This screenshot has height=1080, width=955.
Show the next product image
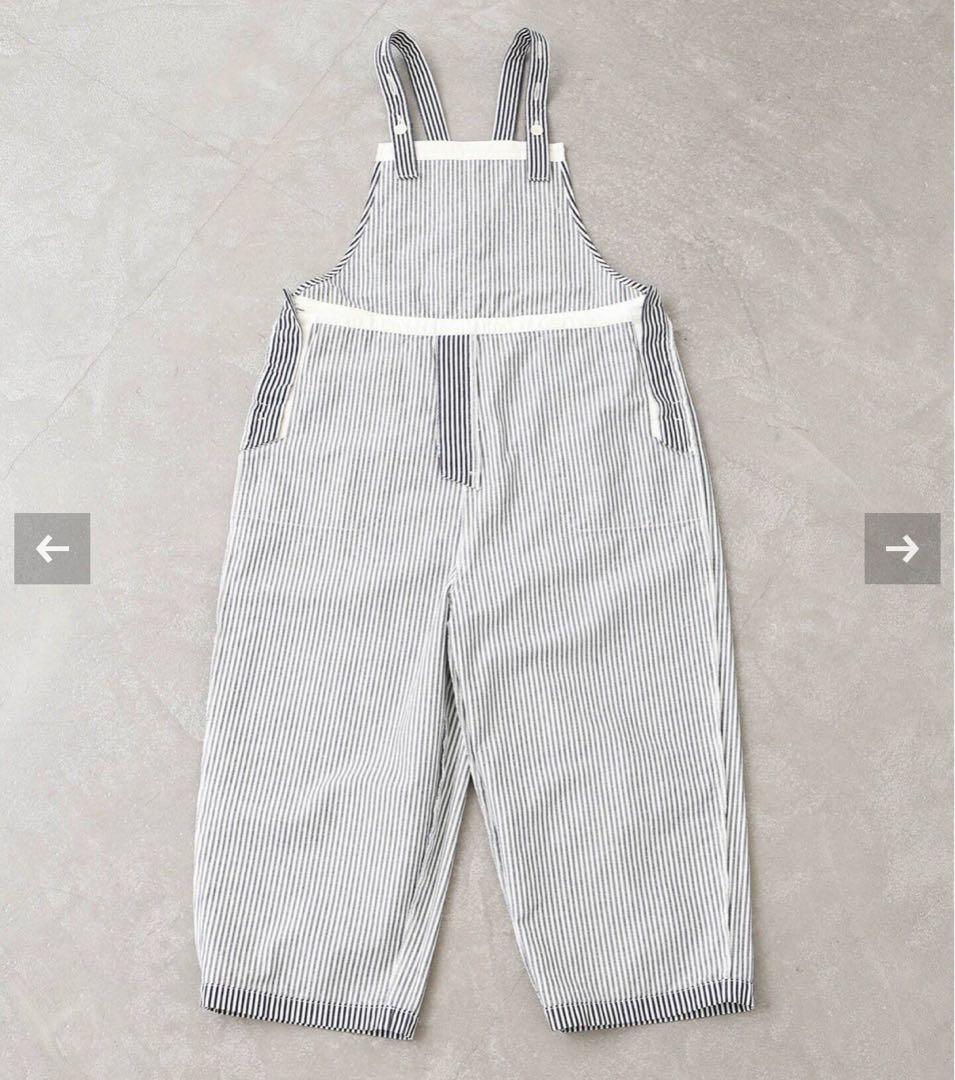coord(902,548)
